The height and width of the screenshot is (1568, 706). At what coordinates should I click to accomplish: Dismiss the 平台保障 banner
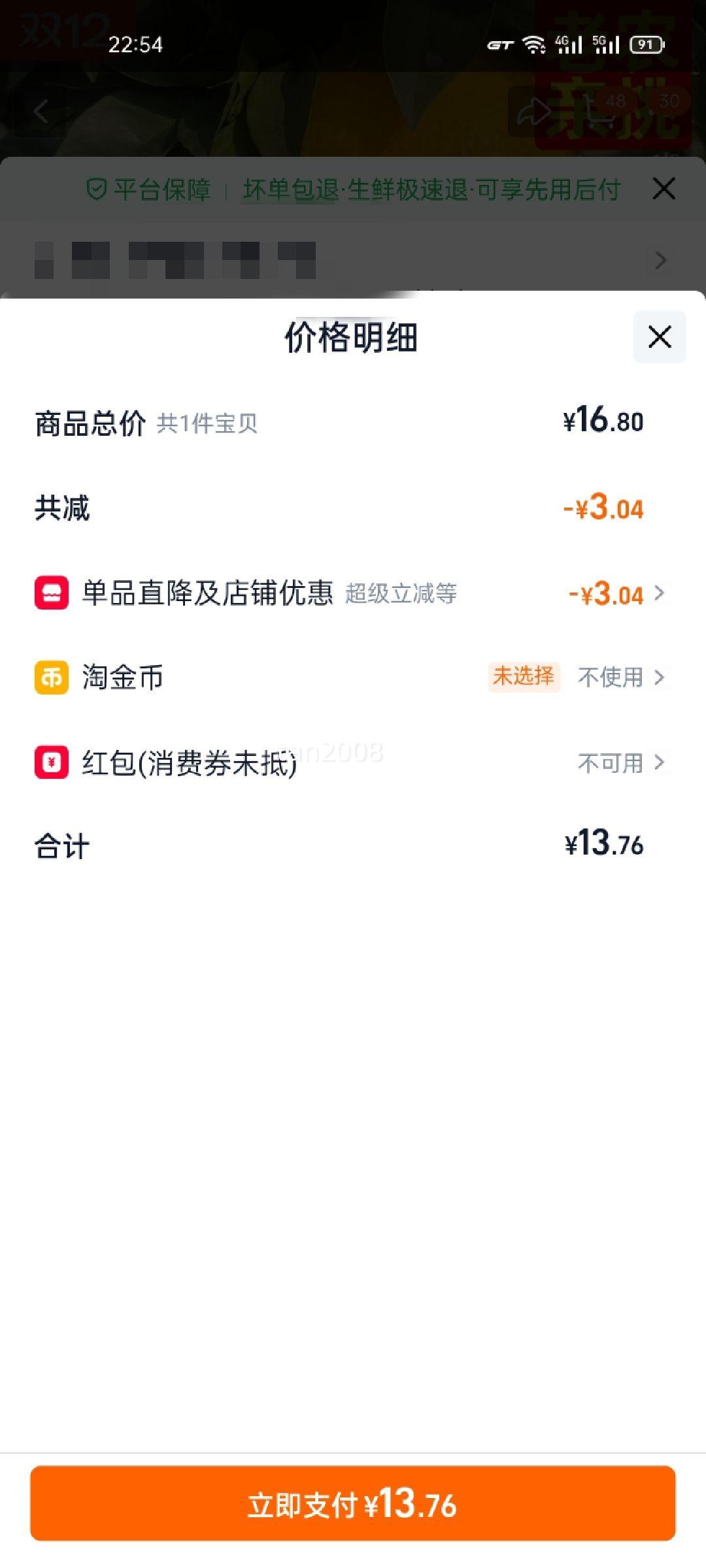point(664,189)
